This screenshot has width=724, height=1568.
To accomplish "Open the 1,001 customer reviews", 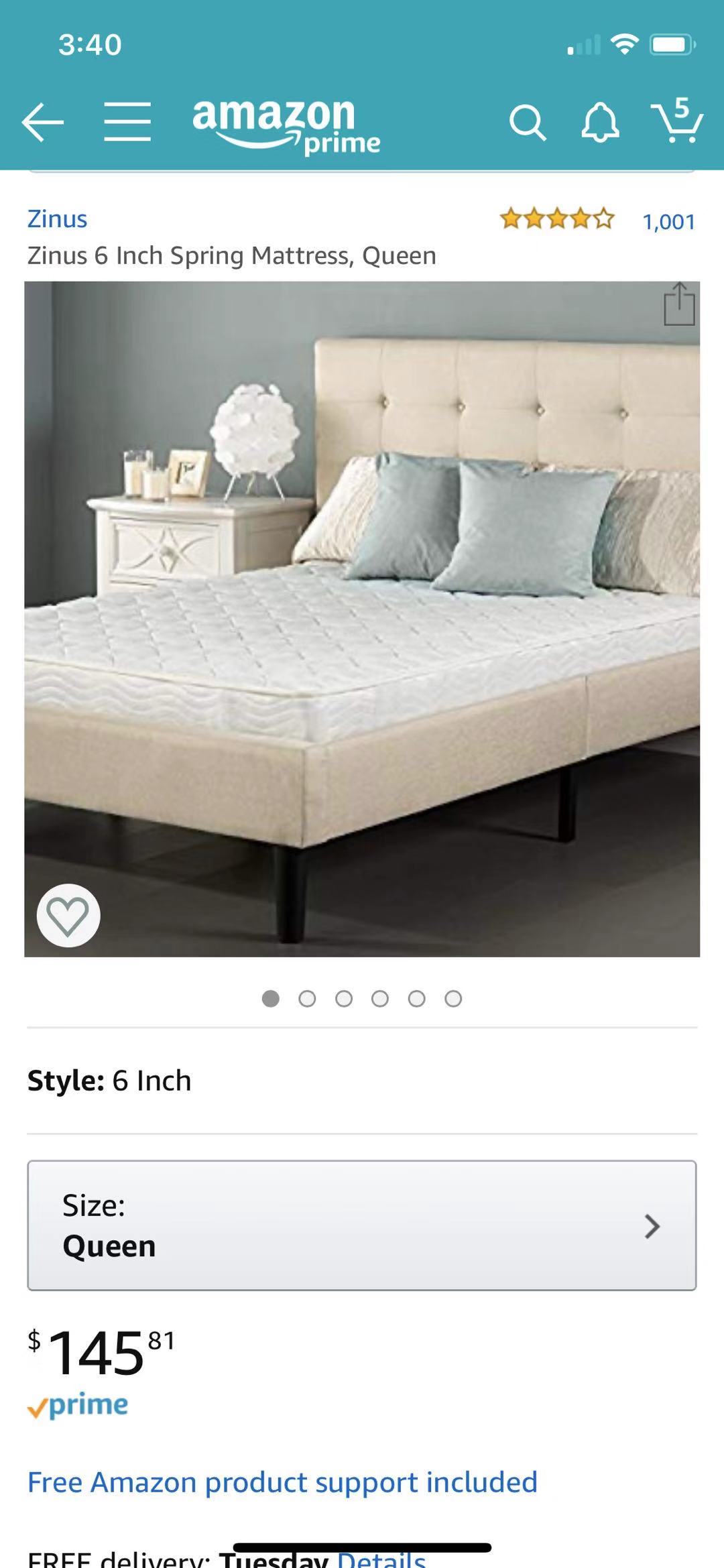I will (668, 221).
